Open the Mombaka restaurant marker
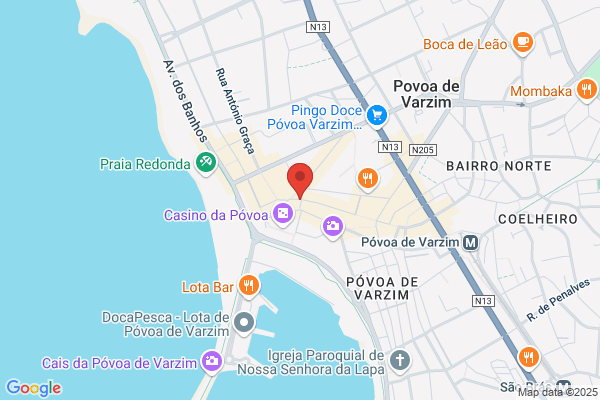The image size is (600, 400). point(587,90)
